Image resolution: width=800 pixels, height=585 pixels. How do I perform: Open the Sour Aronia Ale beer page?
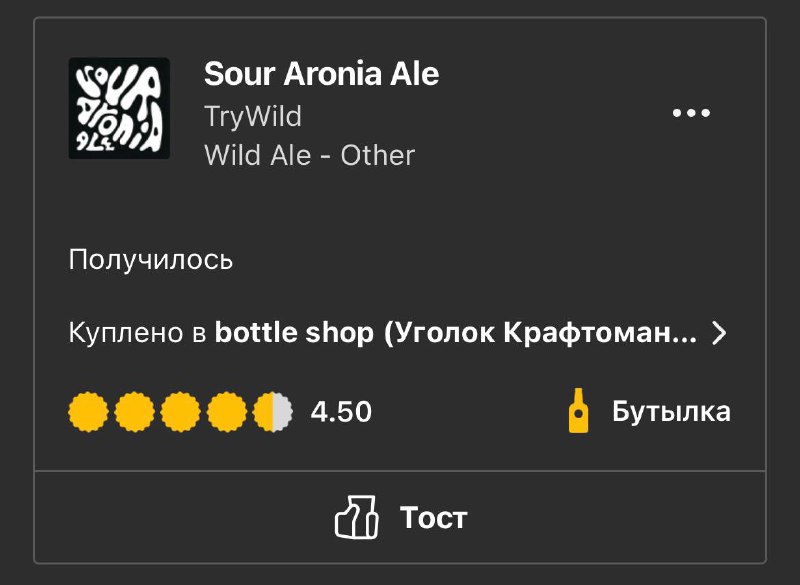coord(321,73)
